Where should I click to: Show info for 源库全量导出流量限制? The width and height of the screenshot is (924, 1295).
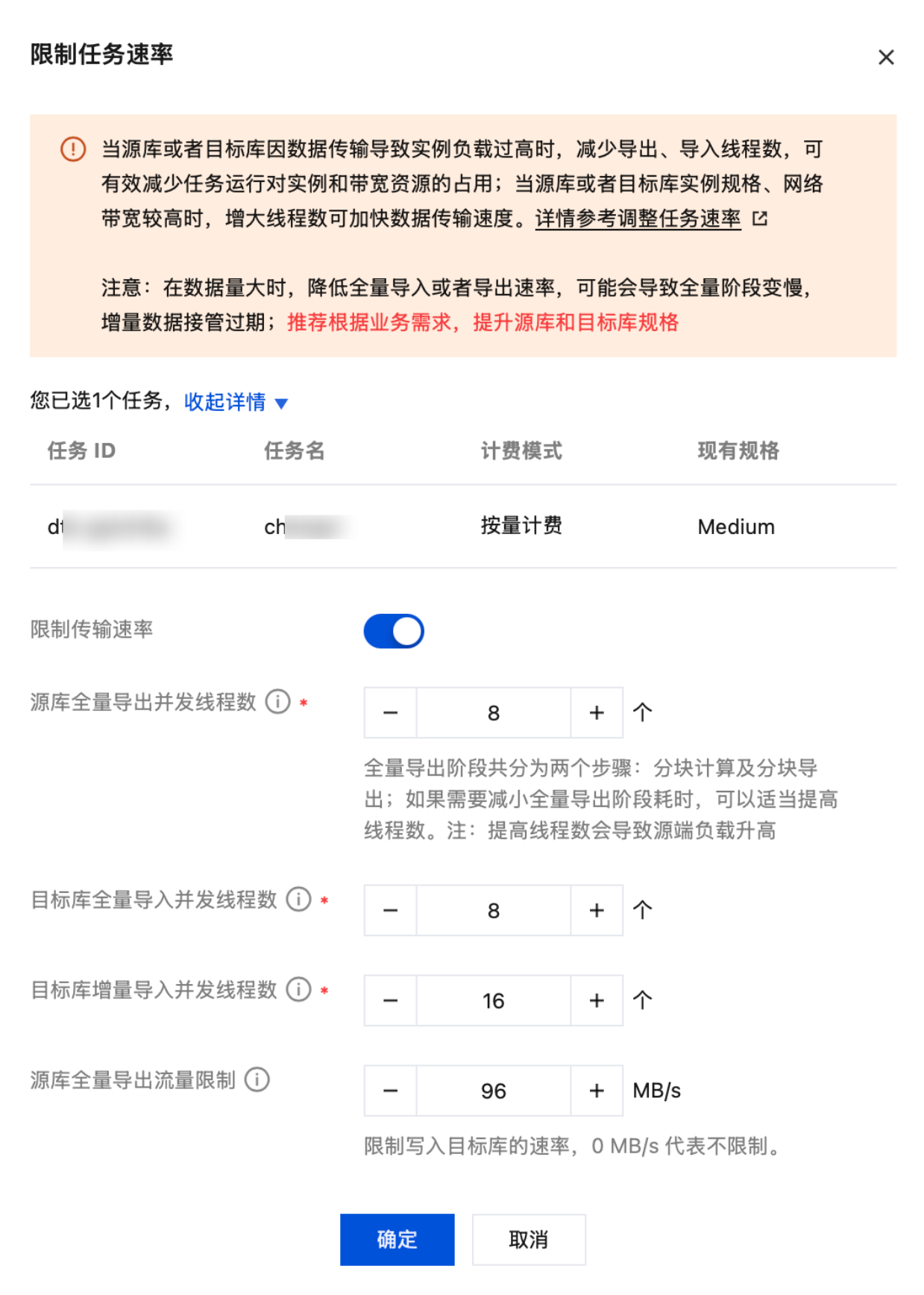pyautogui.click(x=257, y=1079)
